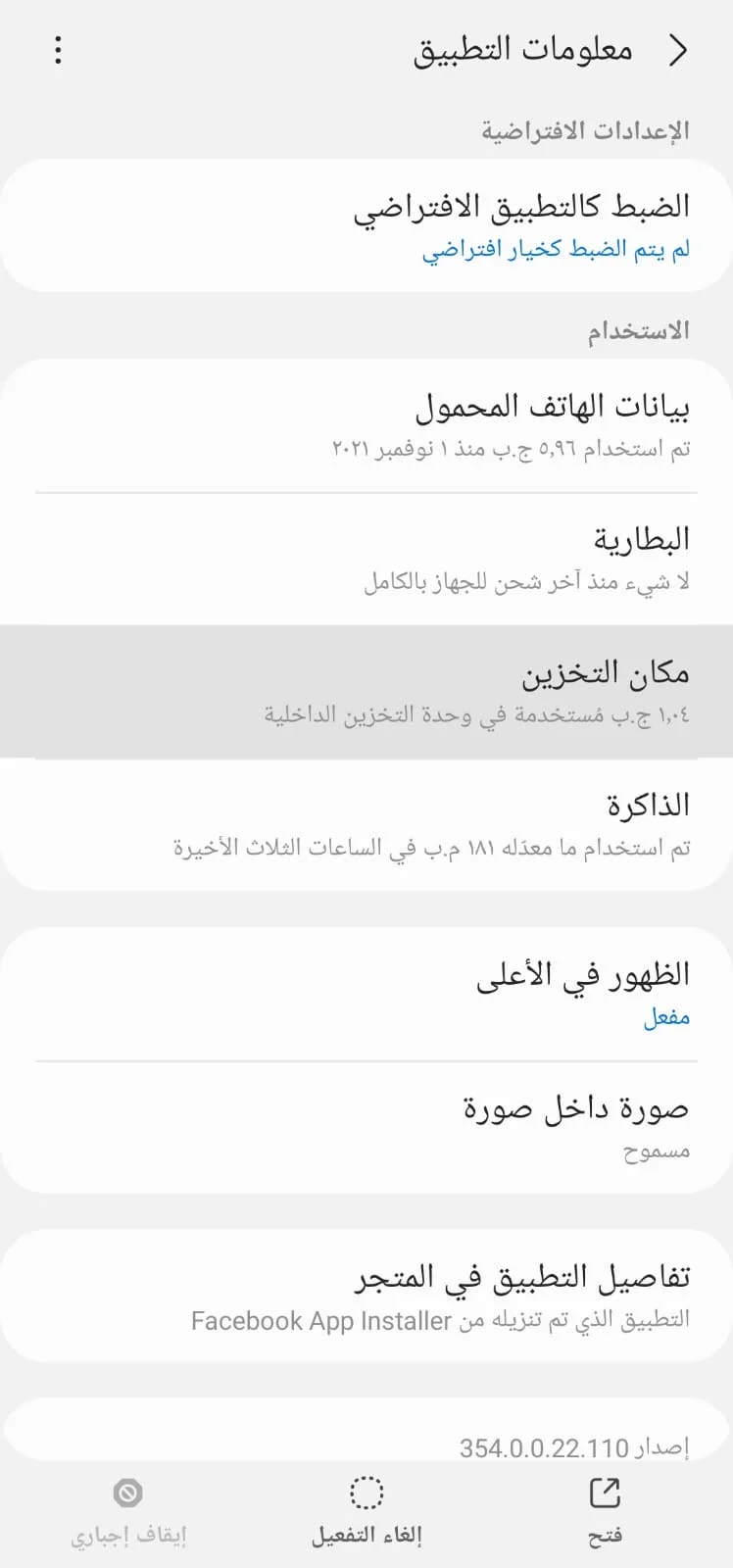This screenshot has width=733, height=1568.
Task: Tap فتح to open the app
Action: pyautogui.click(x=605, y=1511)
